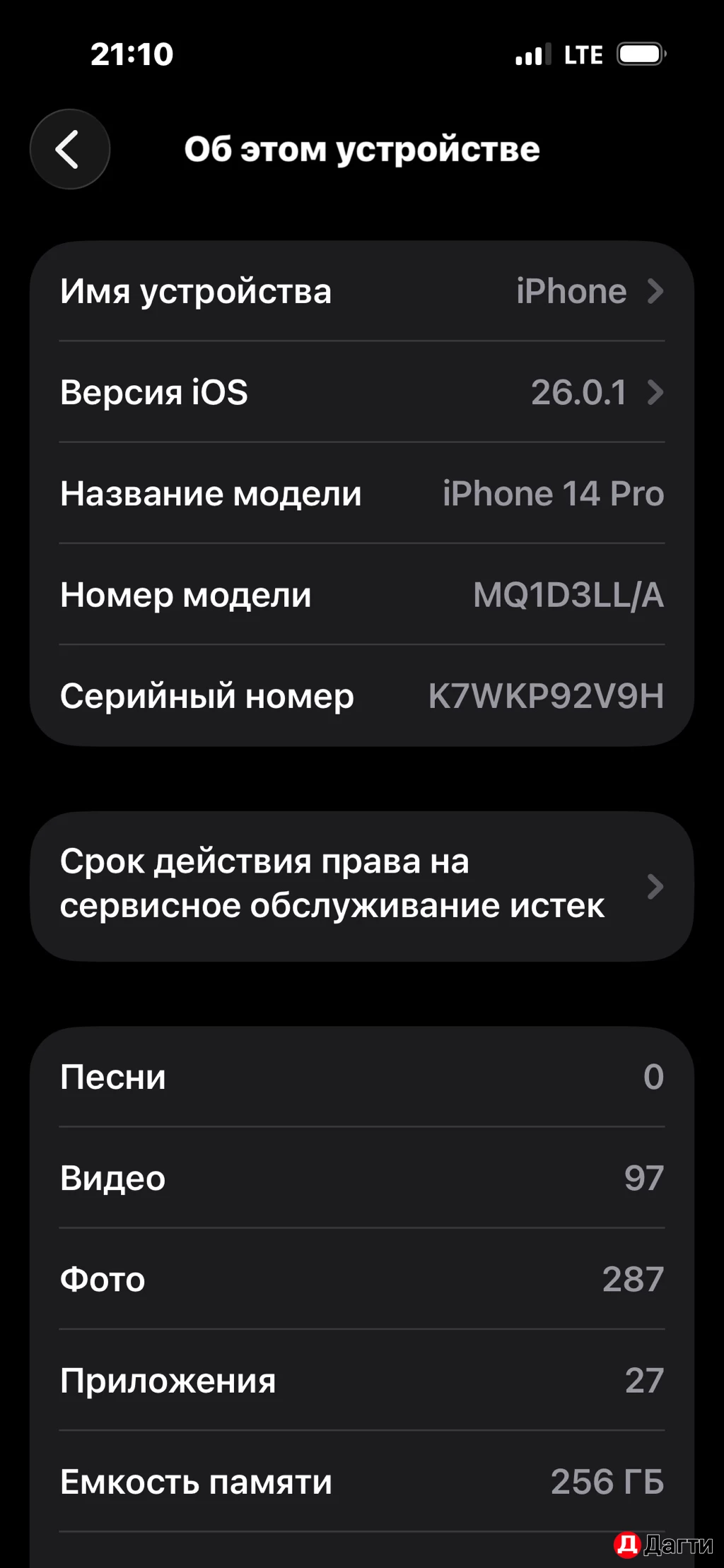Select the Название модели iPhone 14 Pro row
Screen dimensions: 724x1568
point(362,494)
